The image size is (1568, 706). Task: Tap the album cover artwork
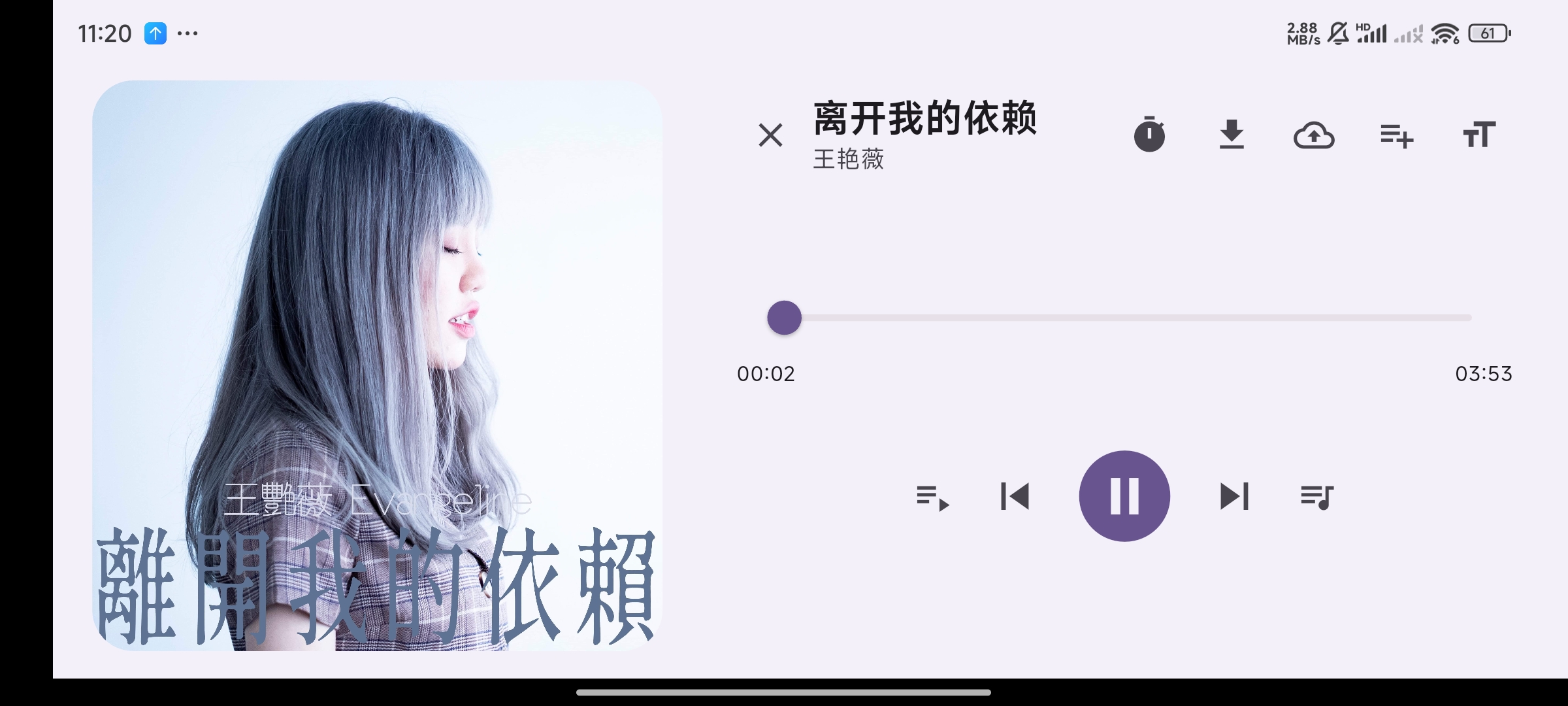(x=377, y=365)
